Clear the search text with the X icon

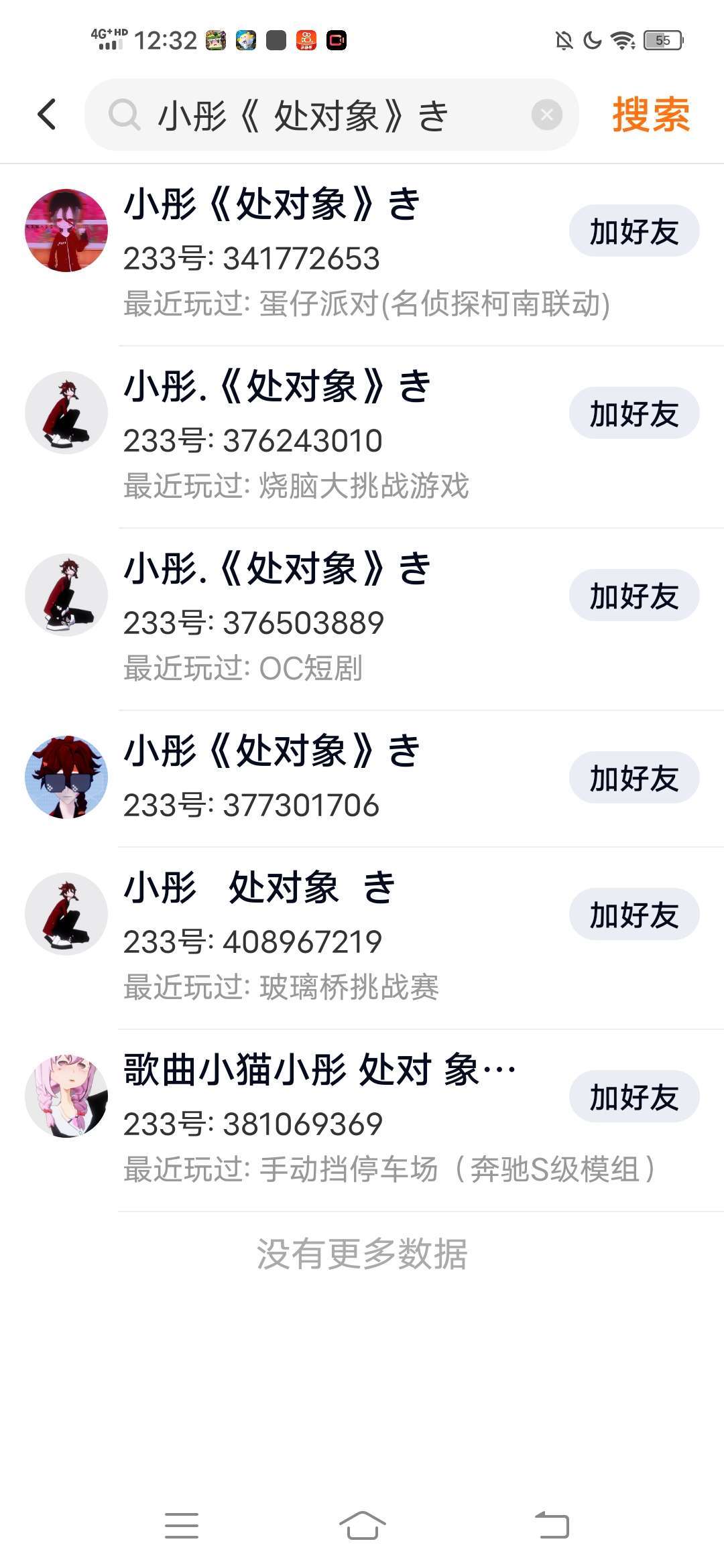click(546, 115)
